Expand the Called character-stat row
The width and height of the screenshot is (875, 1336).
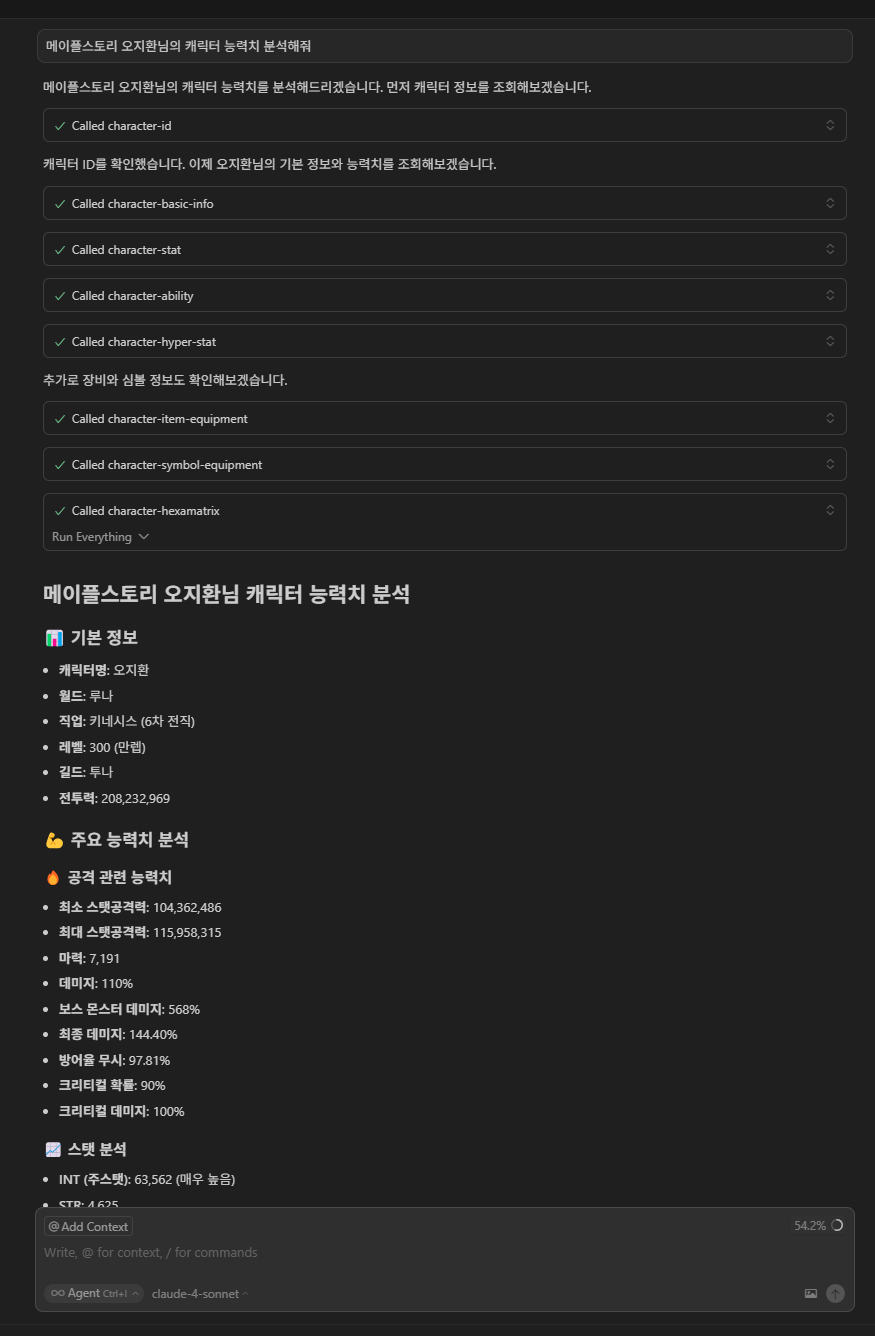tap(829, 249)
